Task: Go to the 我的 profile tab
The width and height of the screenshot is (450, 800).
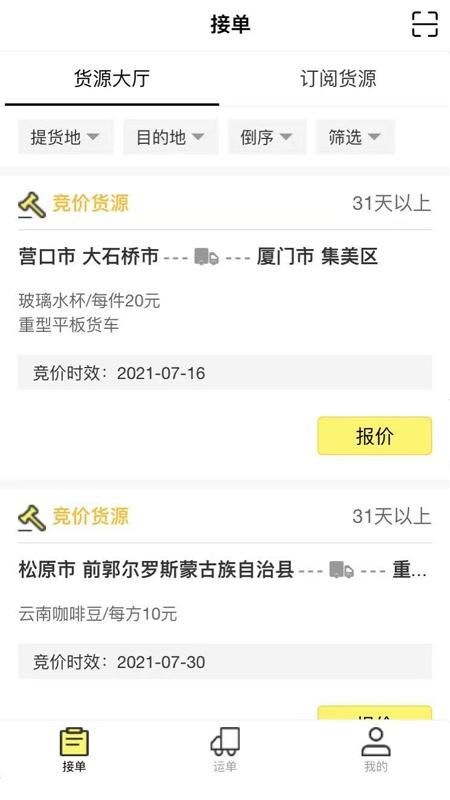Action: pyautogui.click(x=376, y=750)
